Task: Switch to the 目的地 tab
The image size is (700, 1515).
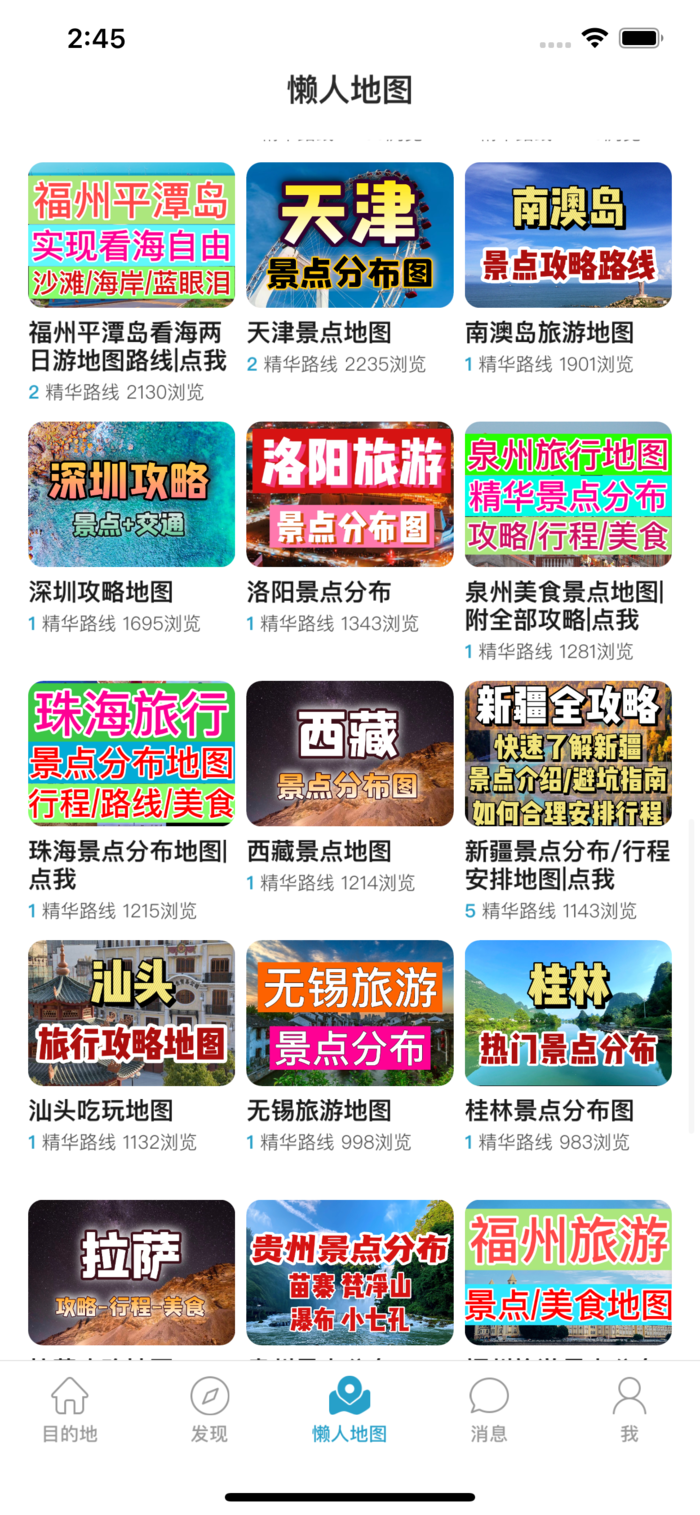Action: pyautogui.click(x=70, y=1408)
